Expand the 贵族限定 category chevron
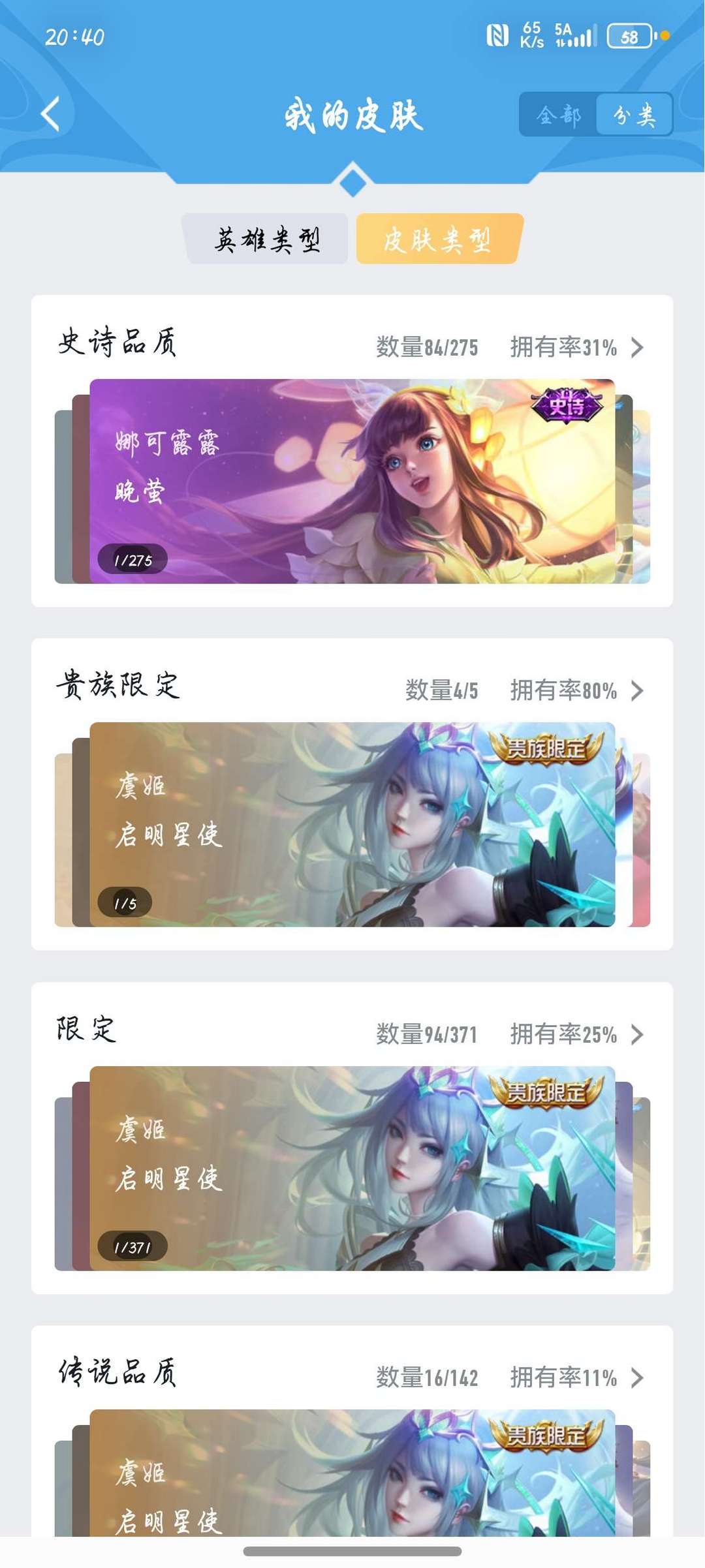Viewport: 705px width, 1568px height. [637, 691]
